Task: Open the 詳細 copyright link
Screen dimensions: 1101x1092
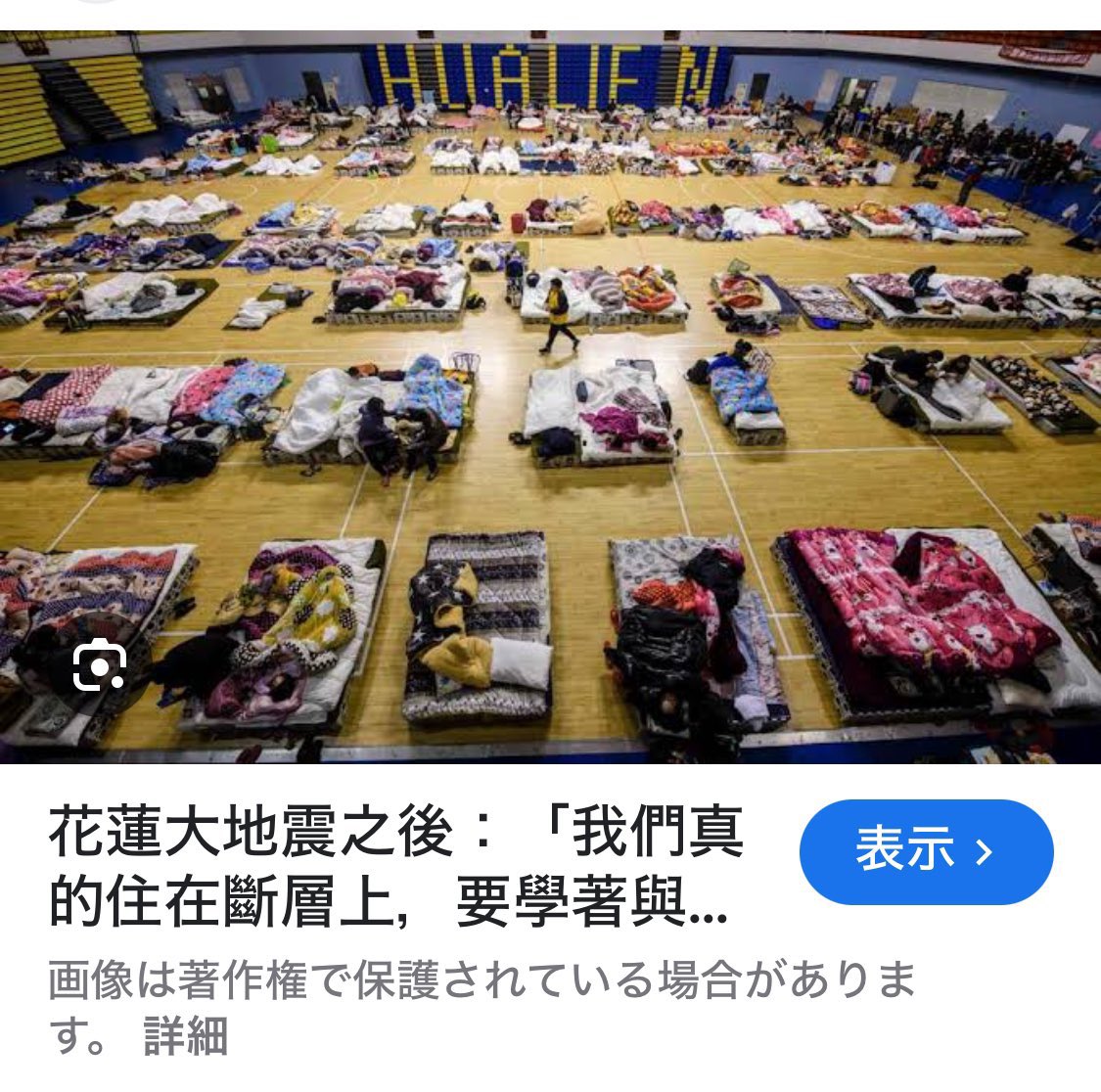Action: coord(186,1035)
